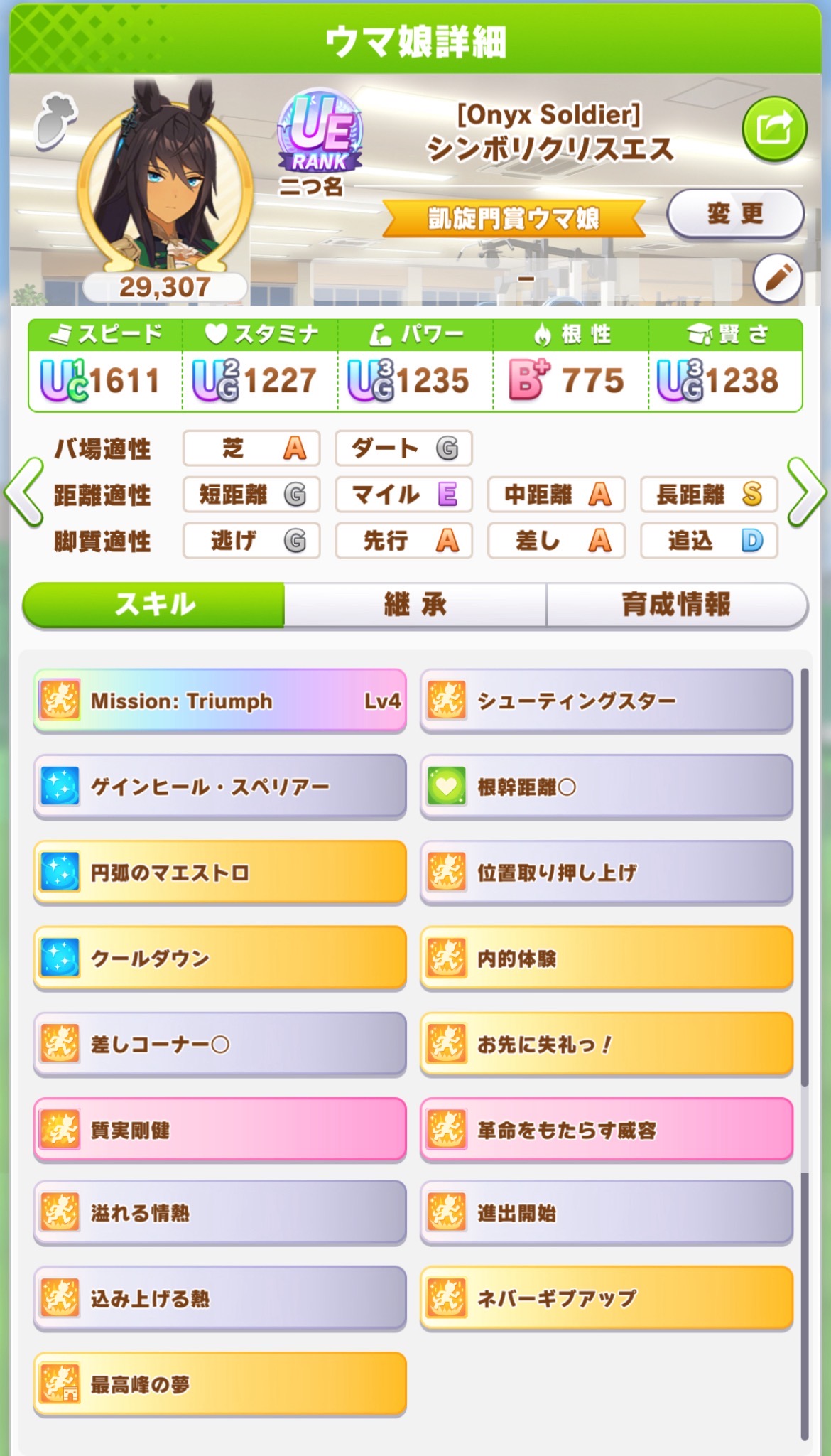Viewport: 831px width, 1456px height.
Task: Open the 最高峰の夢 skill
Action: [x=220, y=1384]
